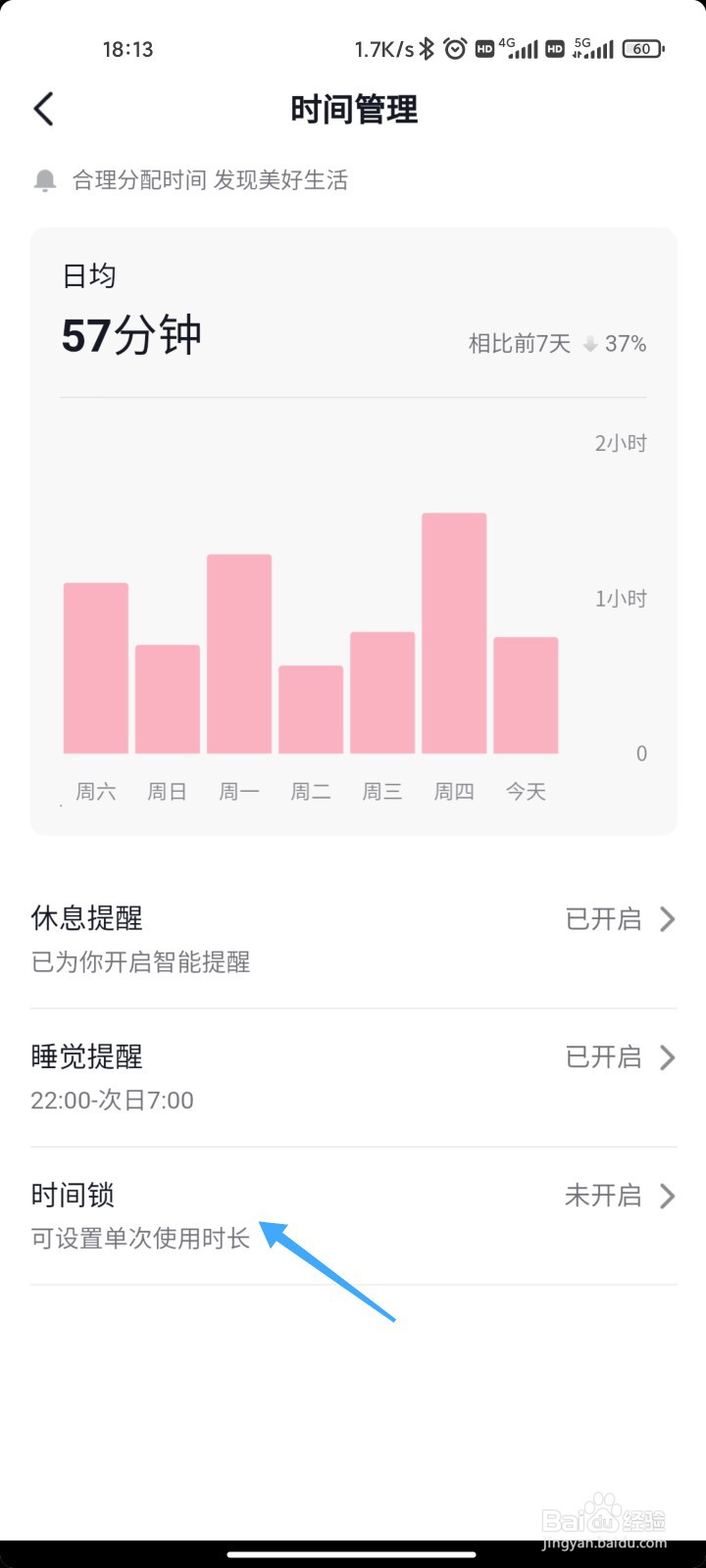706x1568 pixels.
Task: Expand the 睡觉提醒 row via its chevron
Action: [667, 1057]
